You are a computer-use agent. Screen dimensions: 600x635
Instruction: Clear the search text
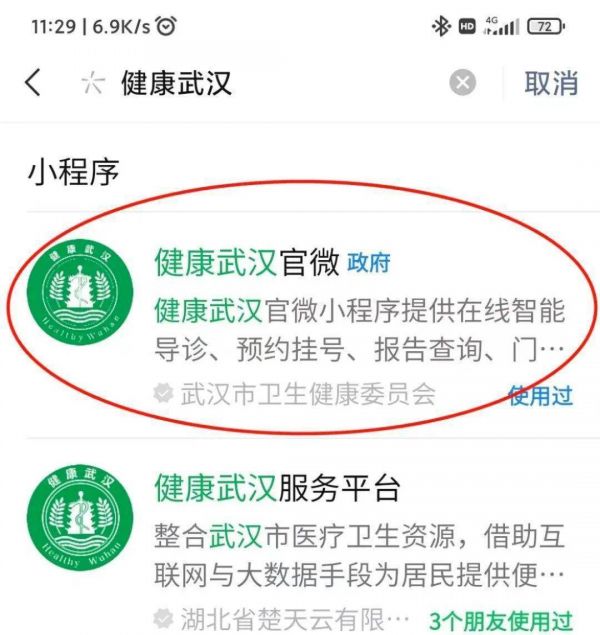point(462,83)
